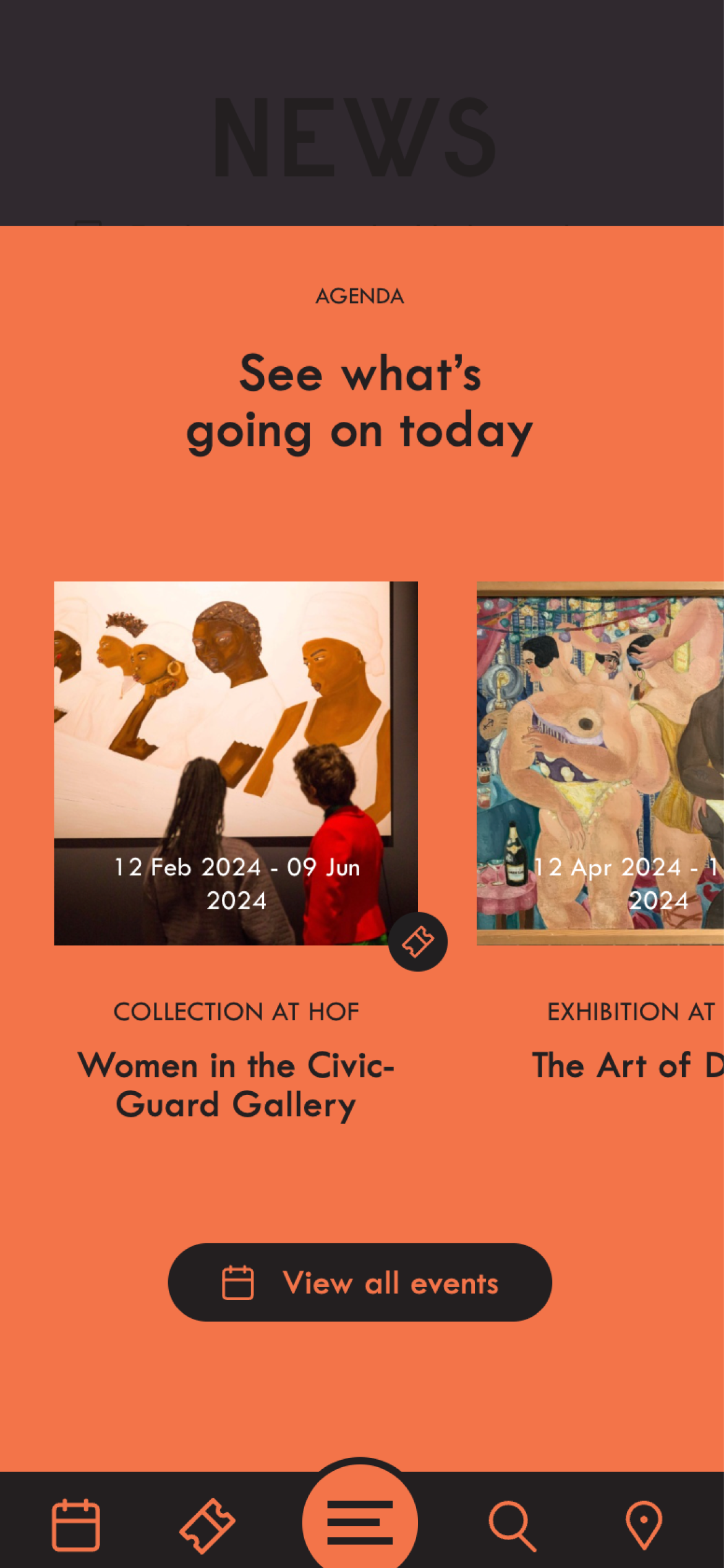Open the calendar in the bottom bar

pos(75,1525)
